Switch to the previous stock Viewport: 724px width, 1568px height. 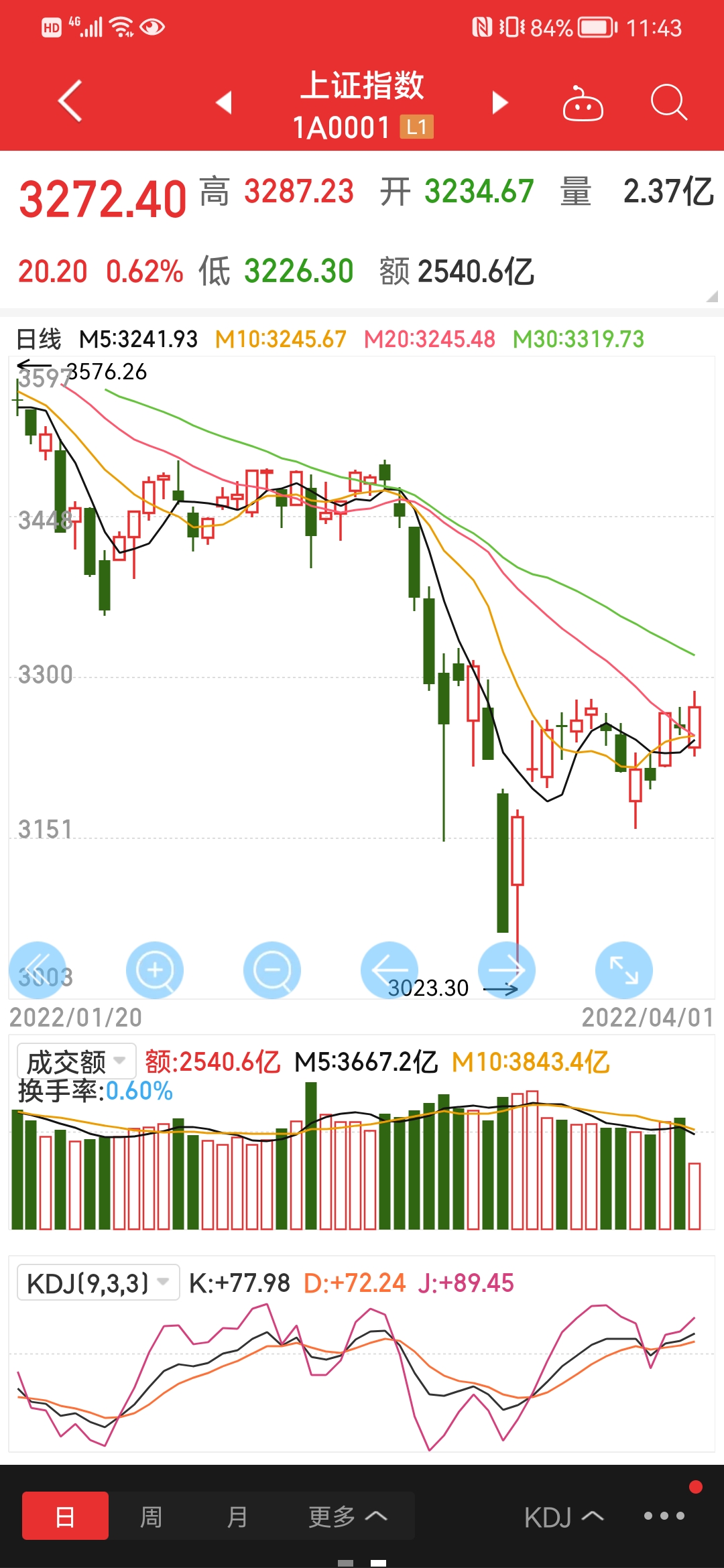(x=224, y=103)
